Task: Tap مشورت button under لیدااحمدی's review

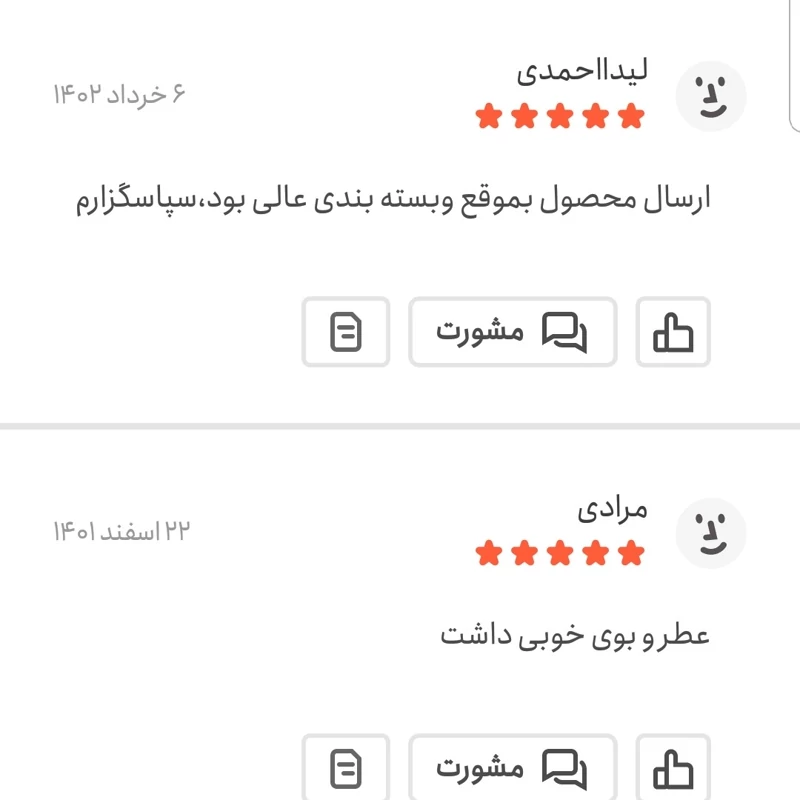Action: (x=512, y=332)
